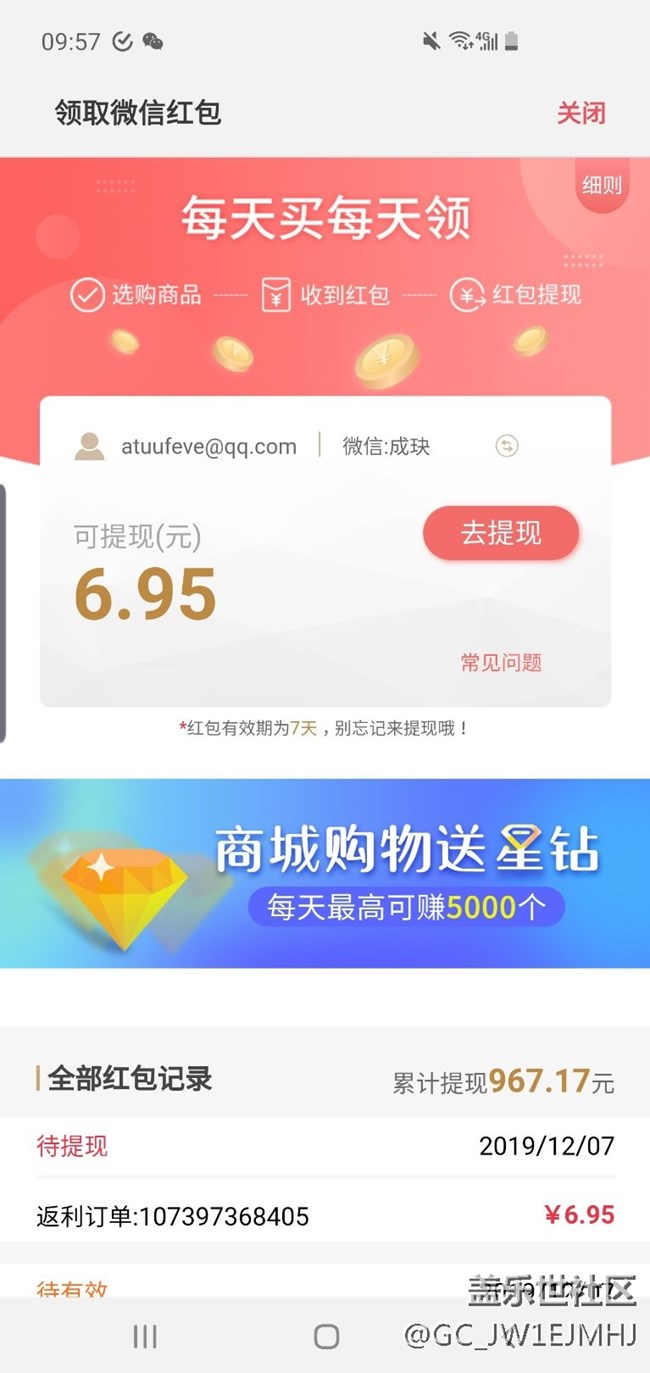Go to the home screen via the navigation bar
This screenshot has height=1373, width=650.
click(x=326, y=1337)
